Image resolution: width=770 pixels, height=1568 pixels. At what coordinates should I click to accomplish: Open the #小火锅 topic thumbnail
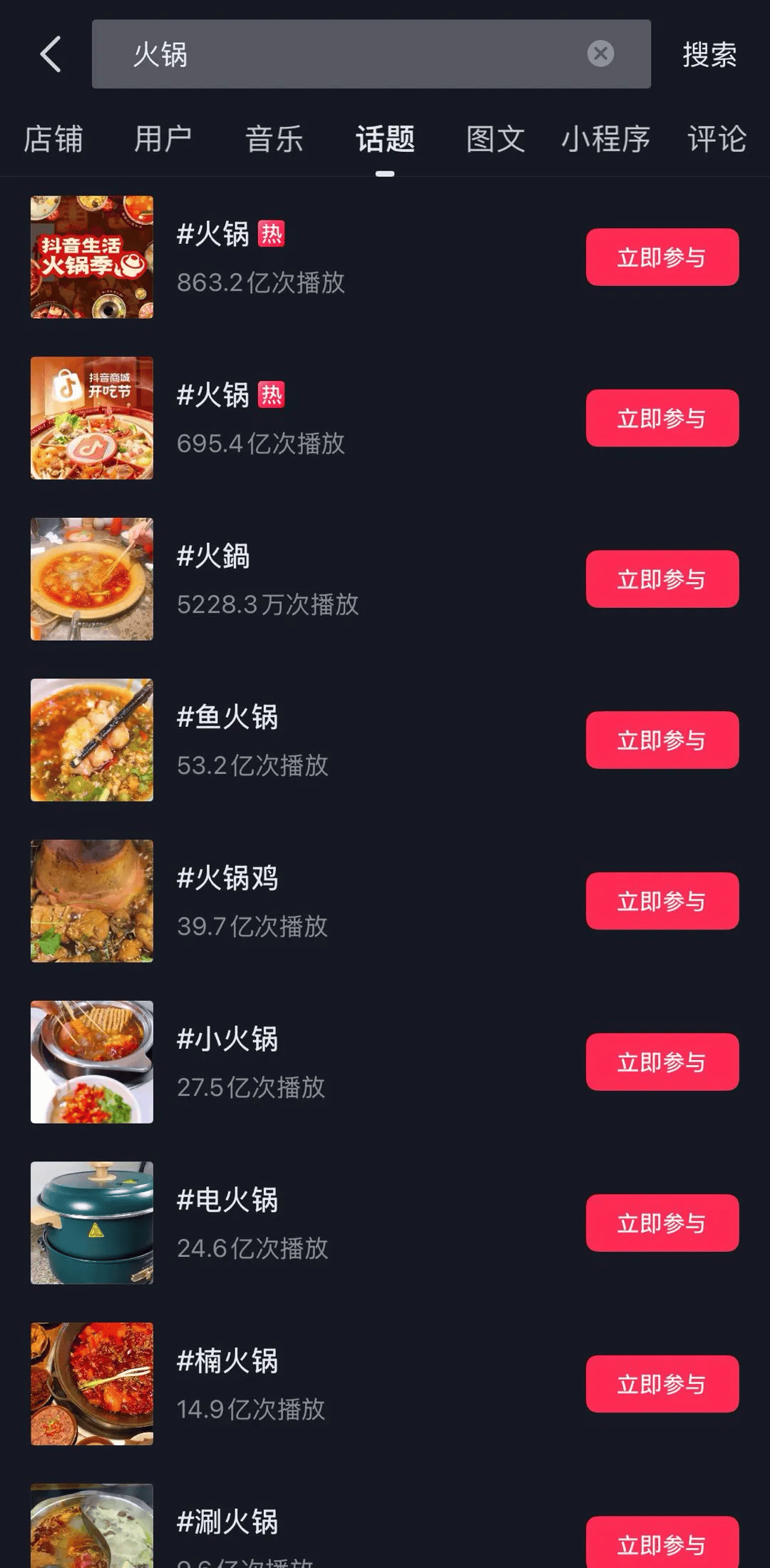pos(92,1062)
